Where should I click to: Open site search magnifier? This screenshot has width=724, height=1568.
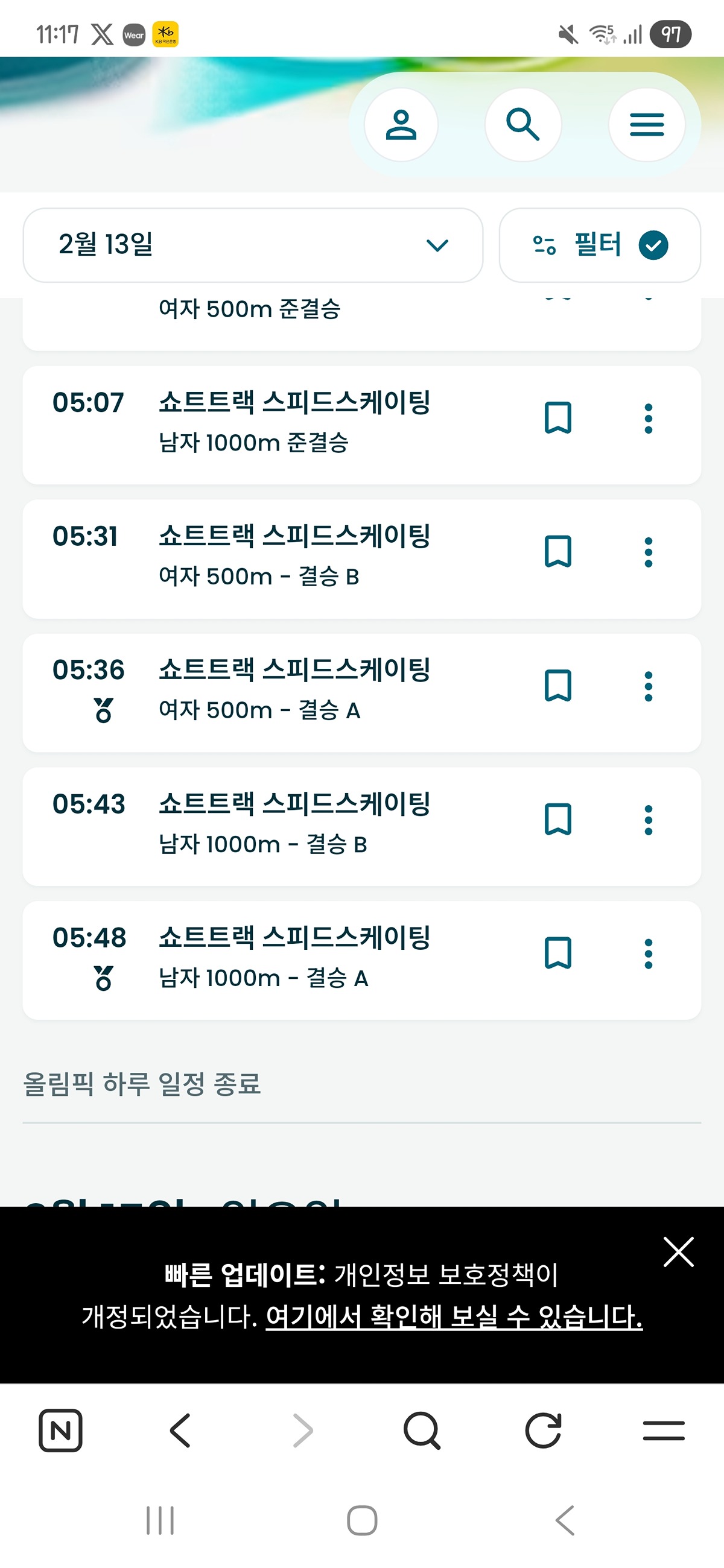coord(522,125)
